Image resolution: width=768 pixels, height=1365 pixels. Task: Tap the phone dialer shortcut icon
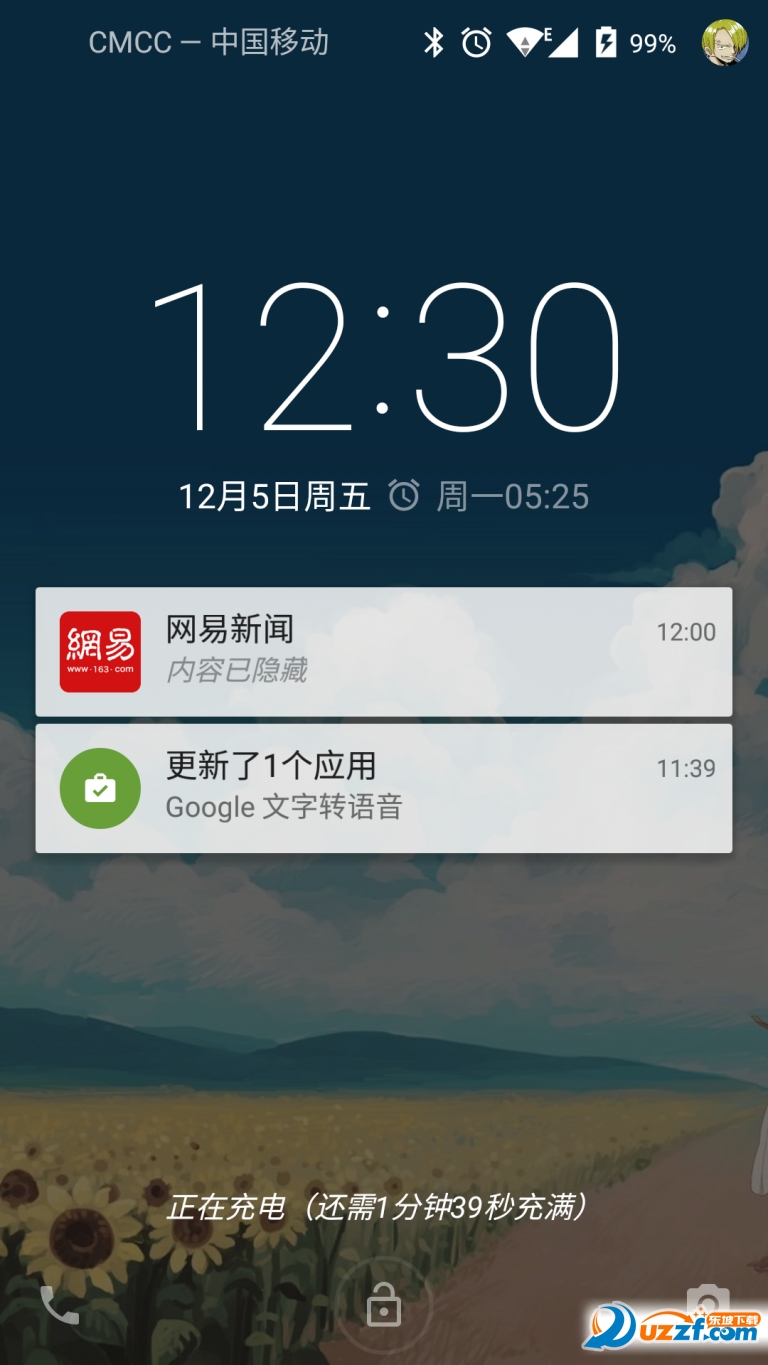coord(59,1305)
